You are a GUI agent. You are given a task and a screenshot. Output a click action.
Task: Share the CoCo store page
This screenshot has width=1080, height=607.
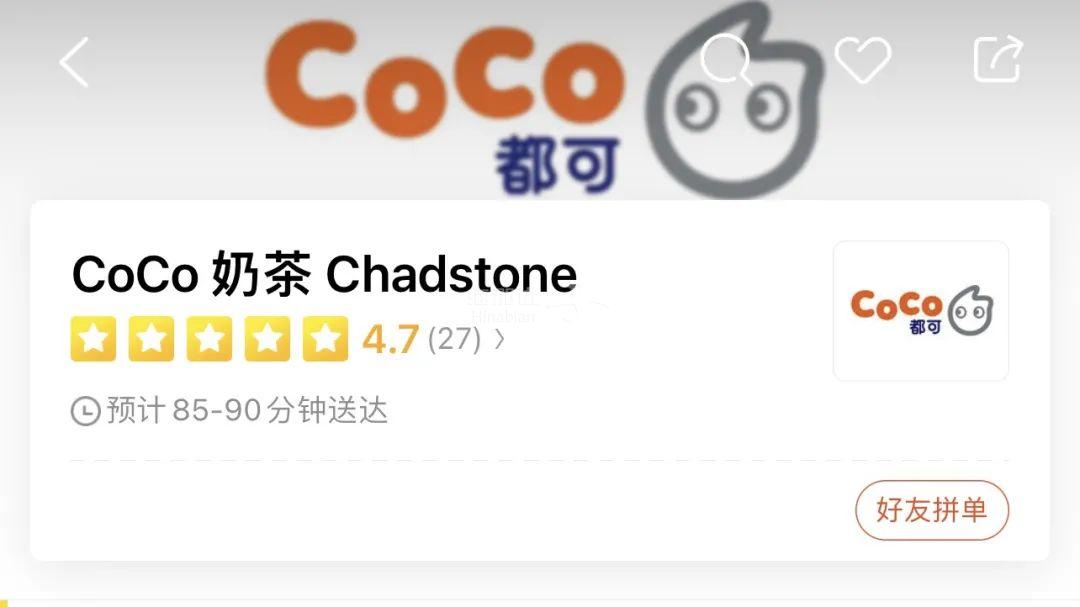click(x=998, y=60)
